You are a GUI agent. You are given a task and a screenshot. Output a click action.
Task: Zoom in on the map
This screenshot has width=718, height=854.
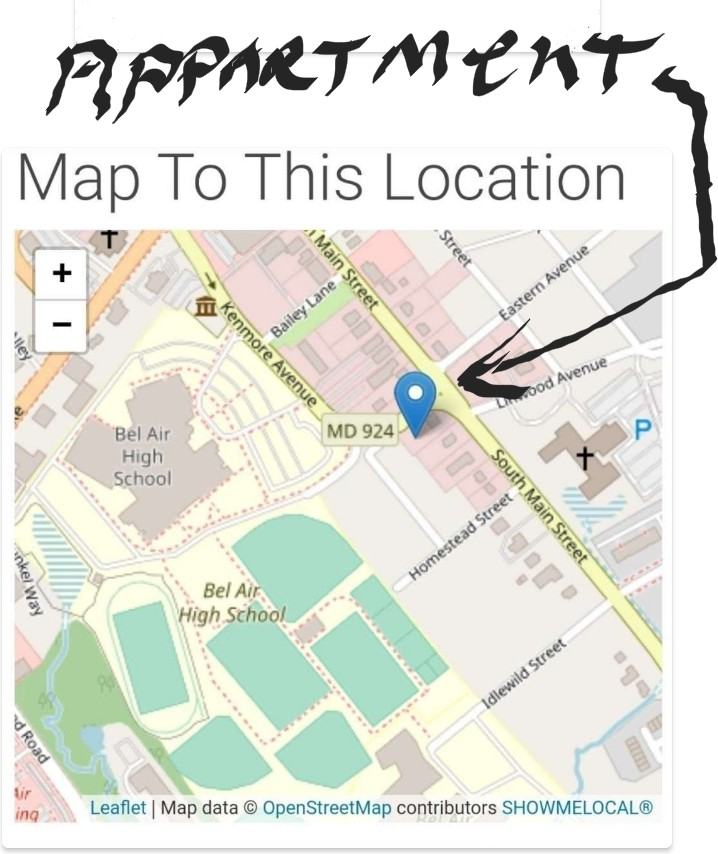[x=61, y=273]
